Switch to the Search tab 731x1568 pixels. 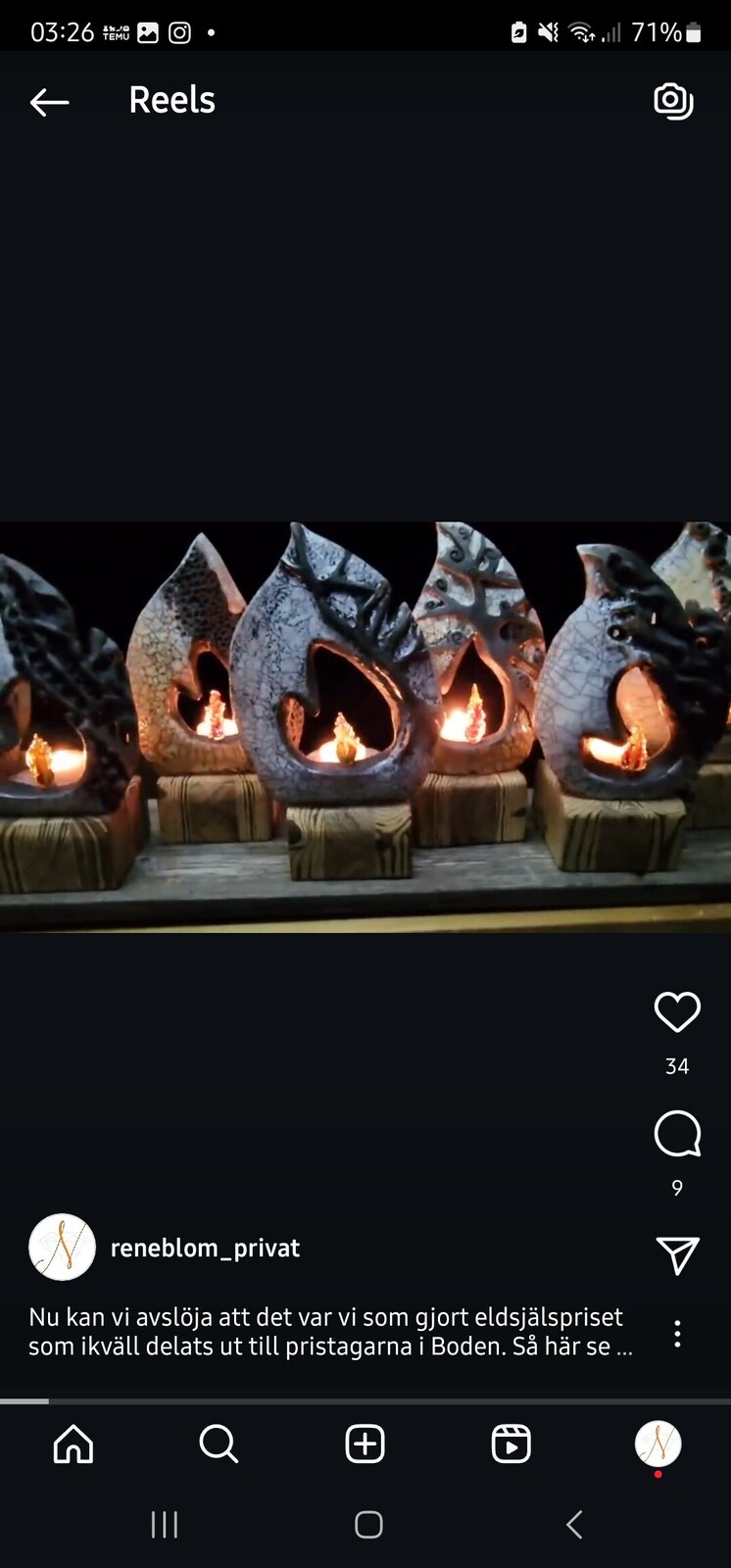pos(219,1444)
